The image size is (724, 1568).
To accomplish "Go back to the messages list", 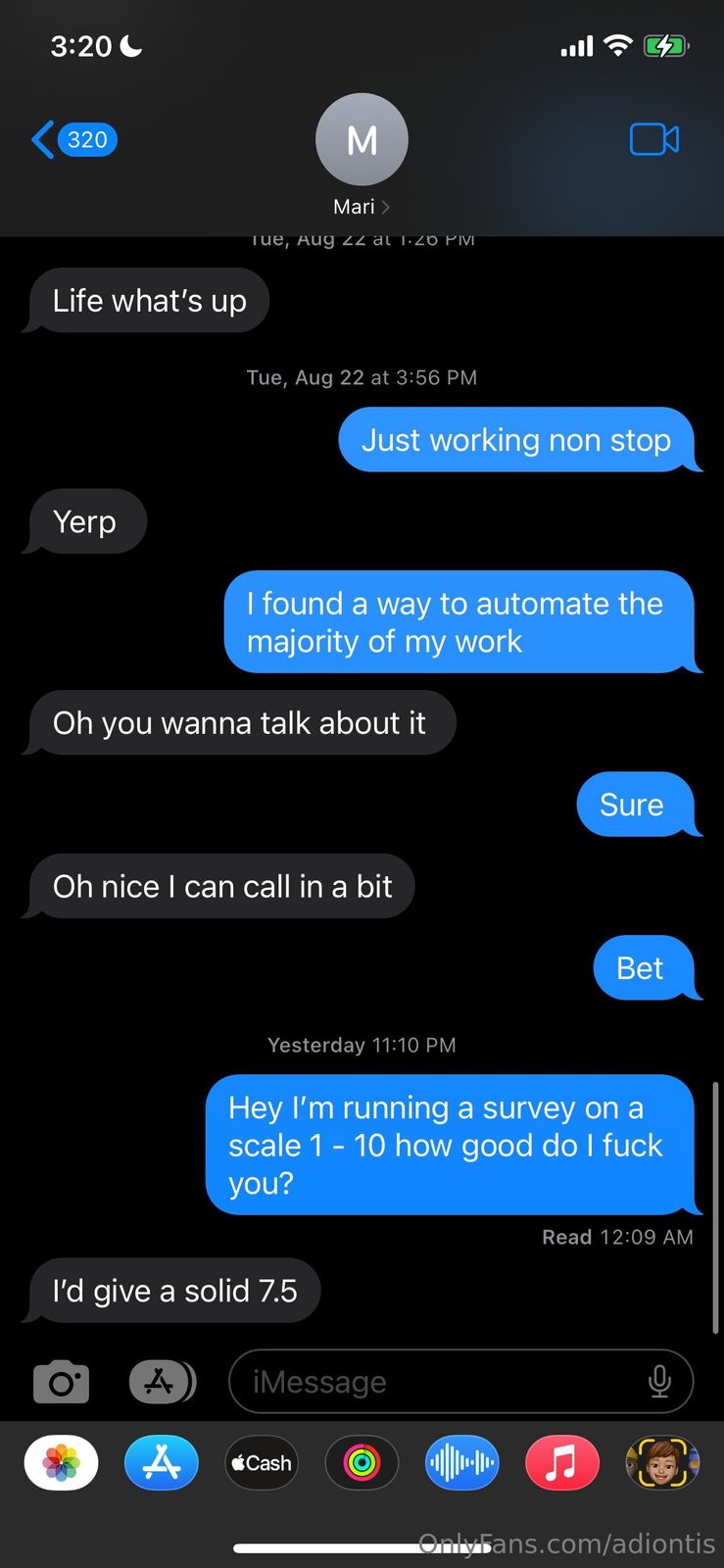I will (x=73, y=140).
